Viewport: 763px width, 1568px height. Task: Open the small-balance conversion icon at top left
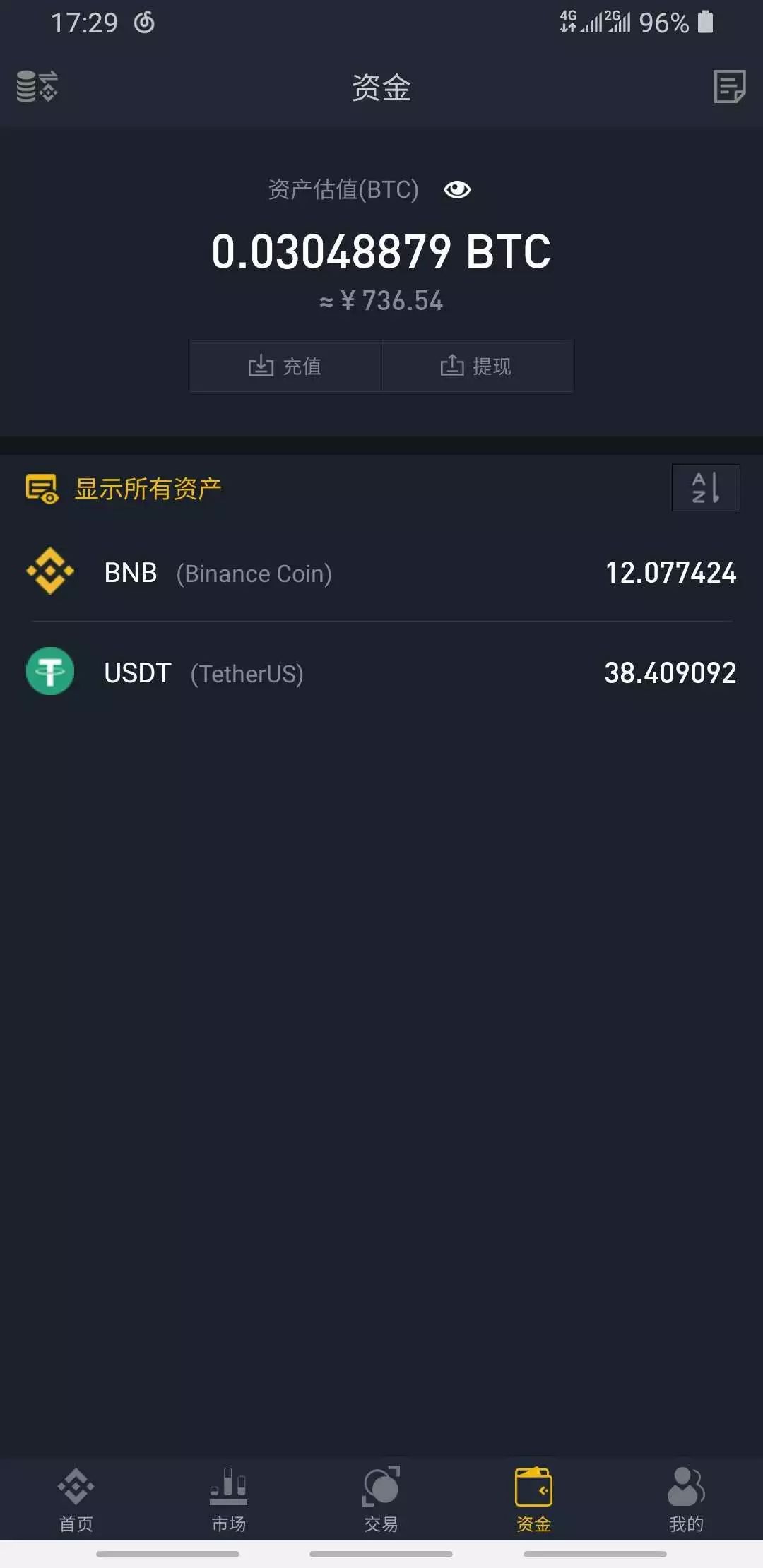pyautogui.click(x=37, y=87)
